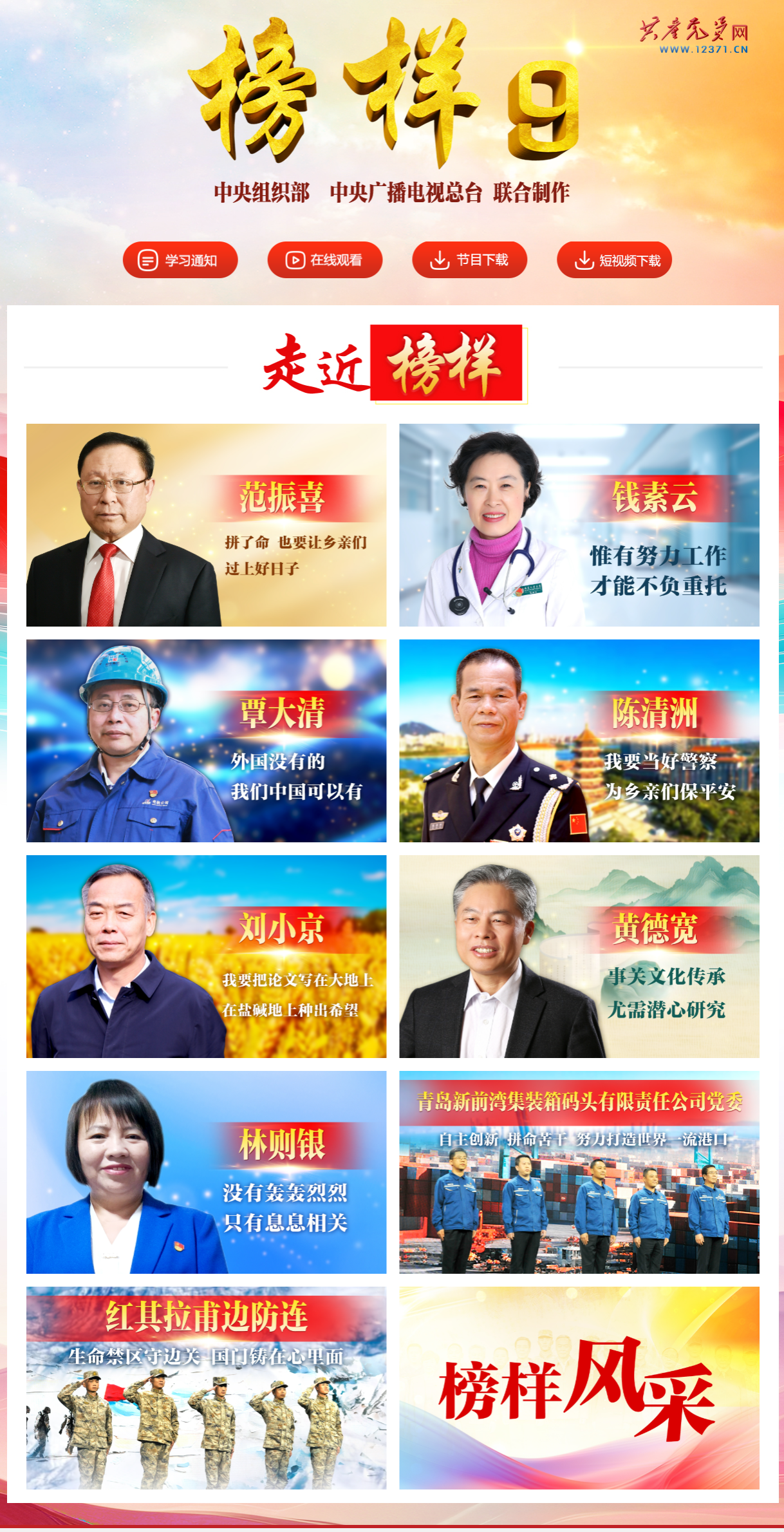Viewport: 784px width, 1532px height.
Task: Open the 林则银 card
Action: (x=206, y=1173)
